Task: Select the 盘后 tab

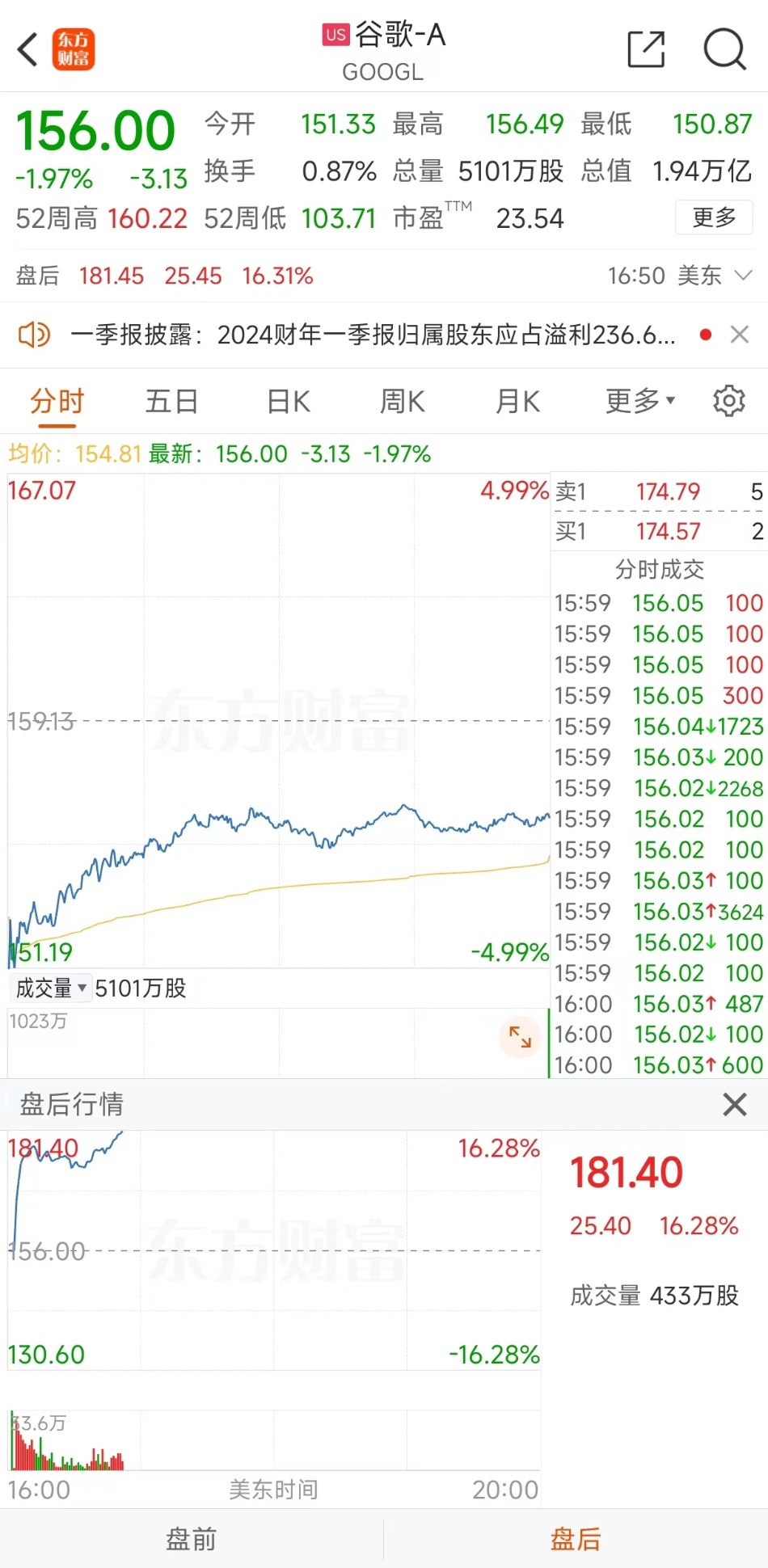Action: [x=576, y=1539]
